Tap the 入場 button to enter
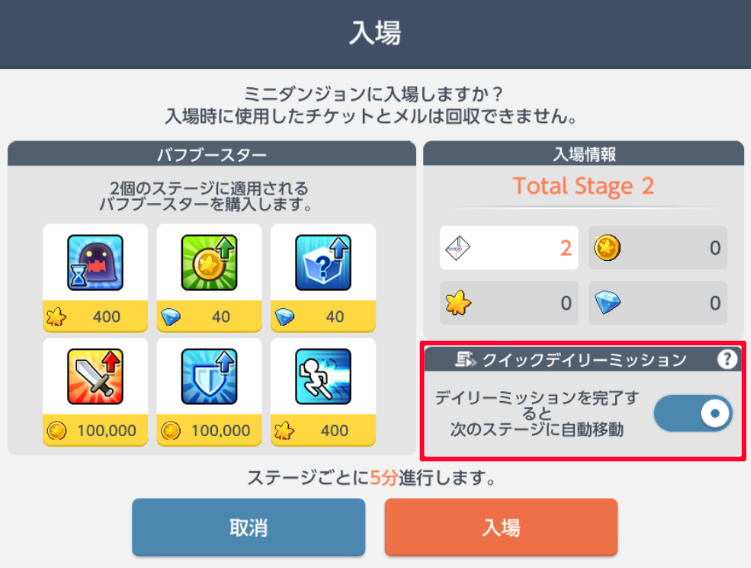 click(x=500, y=527)
